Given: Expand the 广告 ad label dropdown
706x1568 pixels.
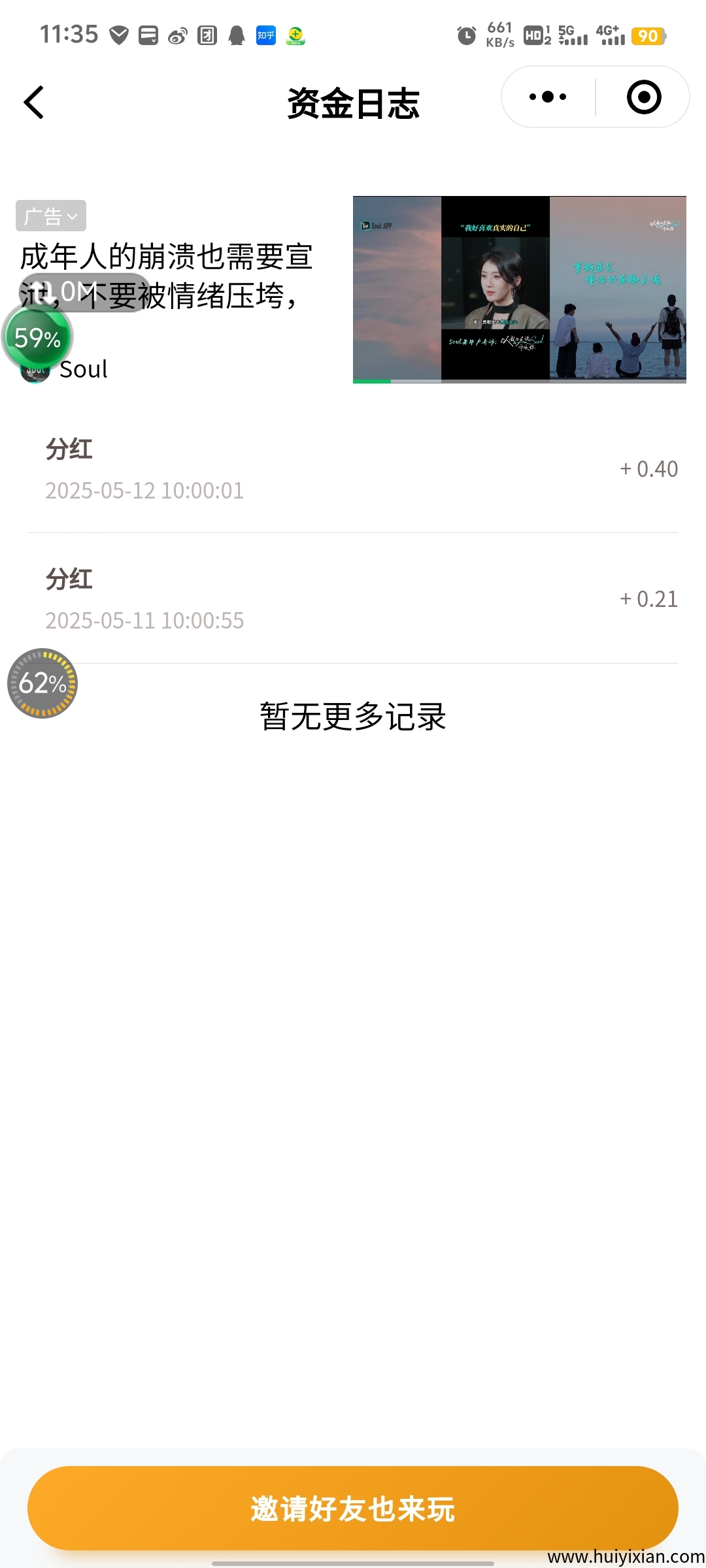Looking at the screenshot, I should click(x=50, y=216).
